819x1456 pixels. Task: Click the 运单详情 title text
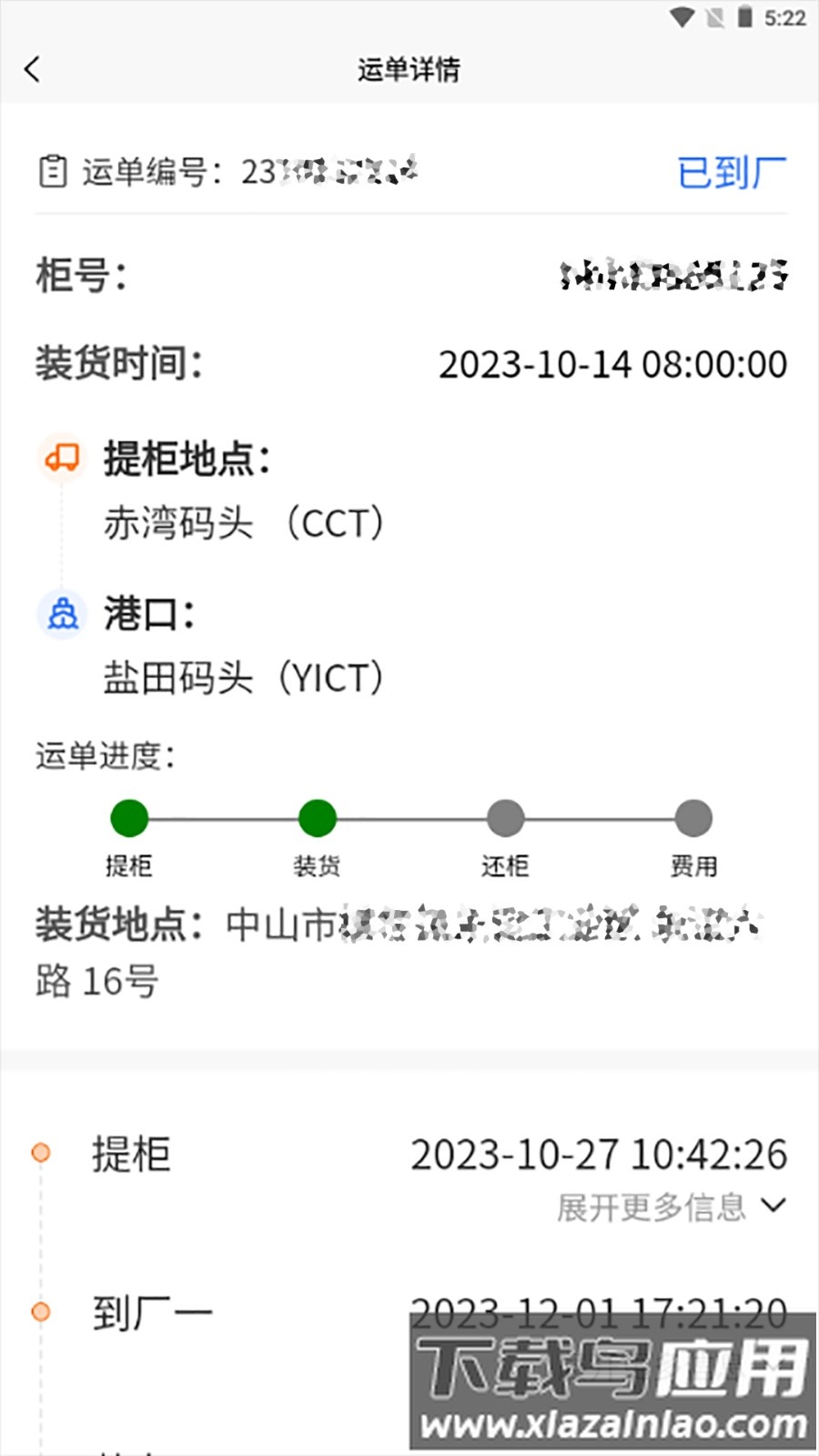(409, 68)
